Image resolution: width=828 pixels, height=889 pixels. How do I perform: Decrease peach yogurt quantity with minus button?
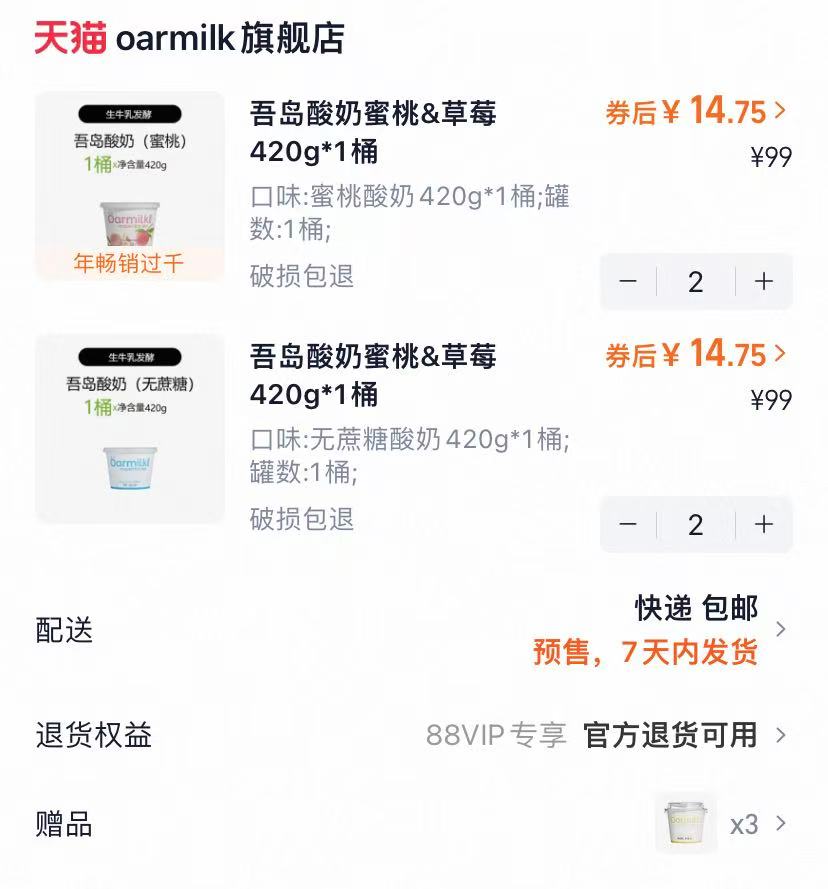coord(629,281)
